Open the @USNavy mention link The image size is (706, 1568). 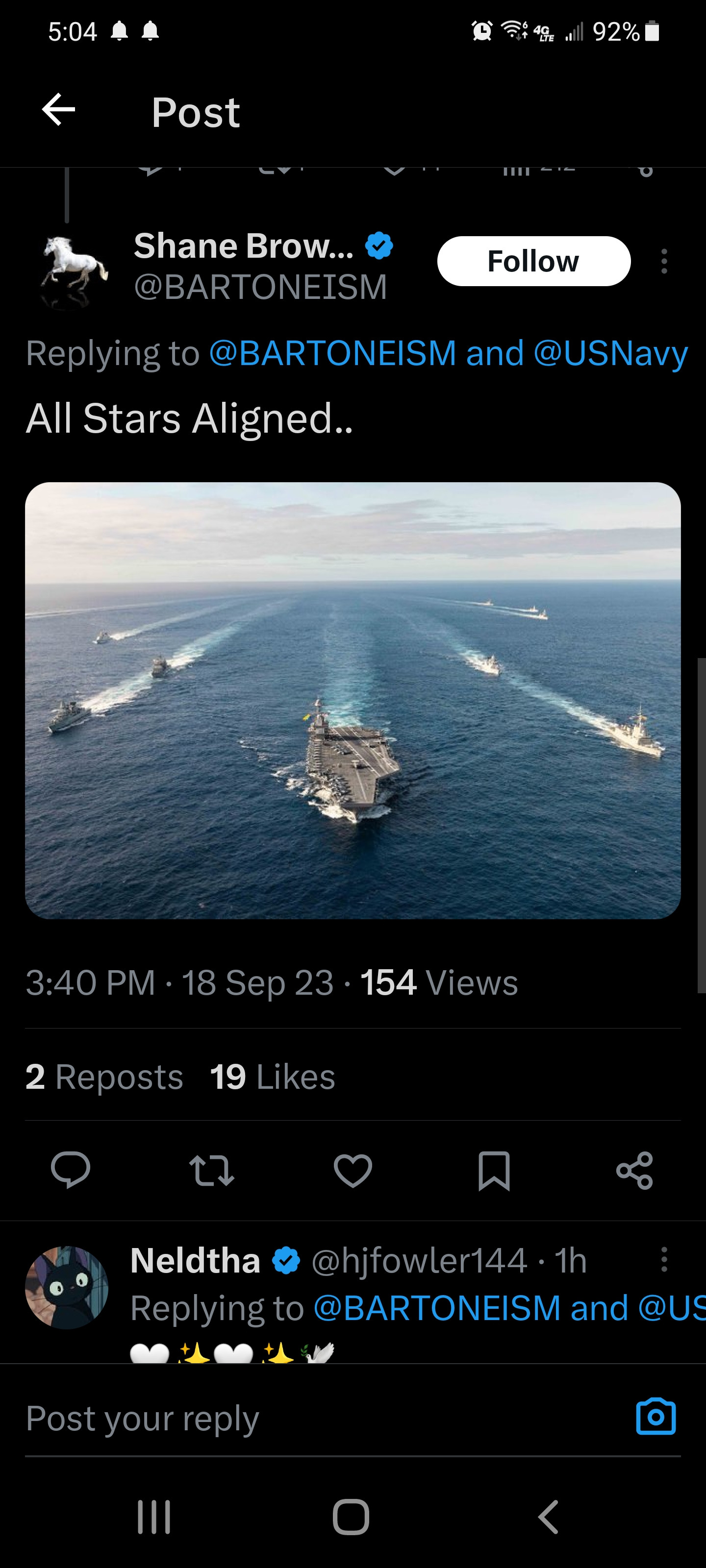click(x=611, y=353)
